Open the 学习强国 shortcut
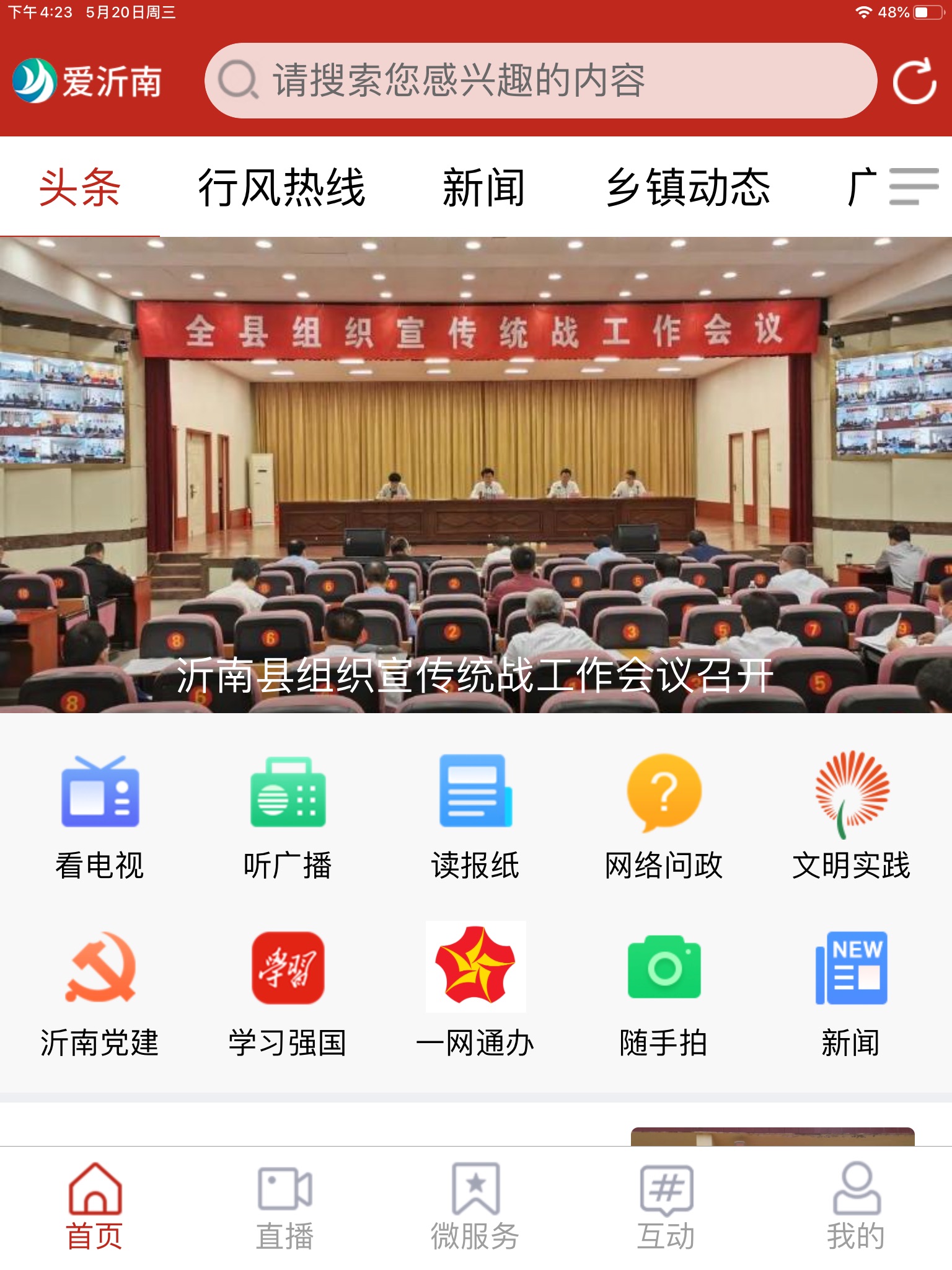 (x=288, y=993)
